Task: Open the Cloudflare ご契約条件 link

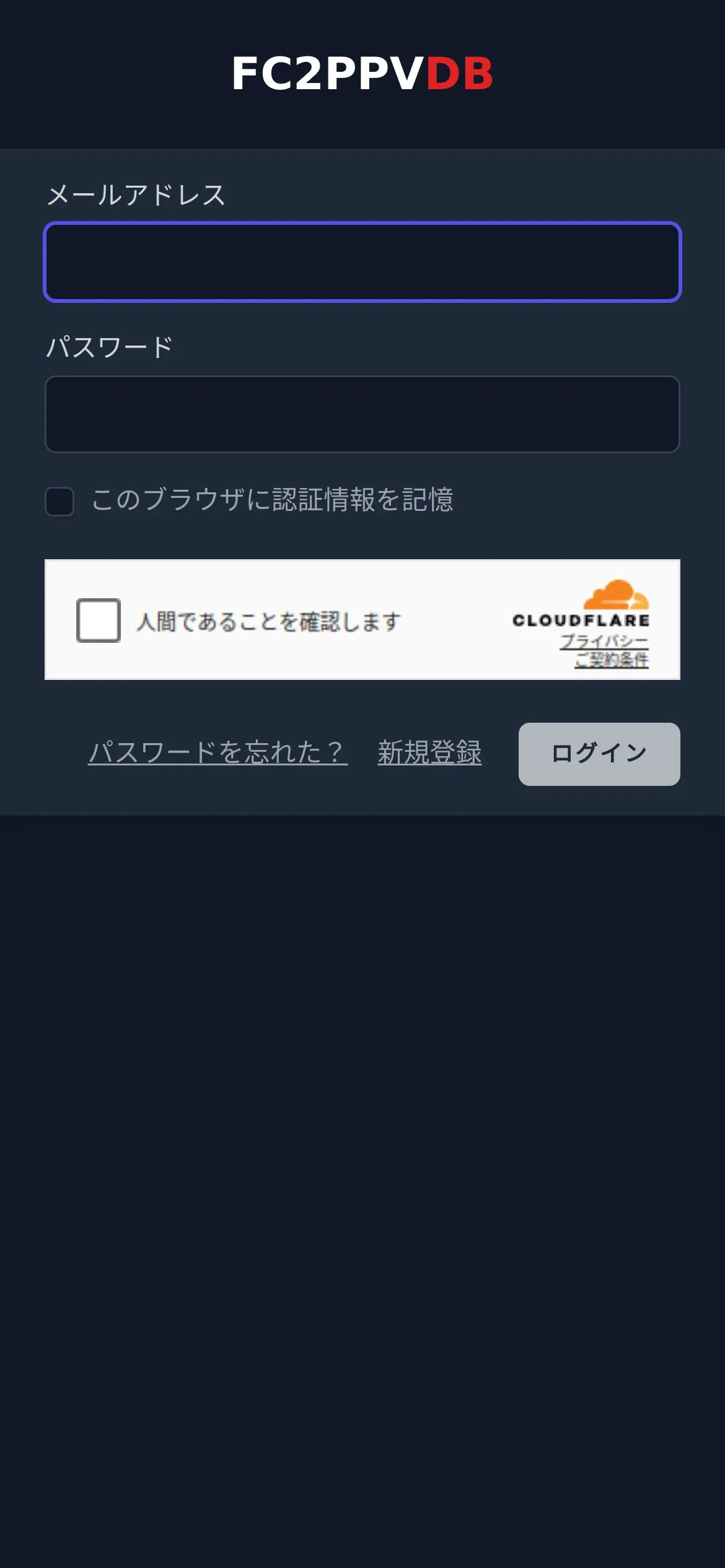Action: [x=611, y=660]
